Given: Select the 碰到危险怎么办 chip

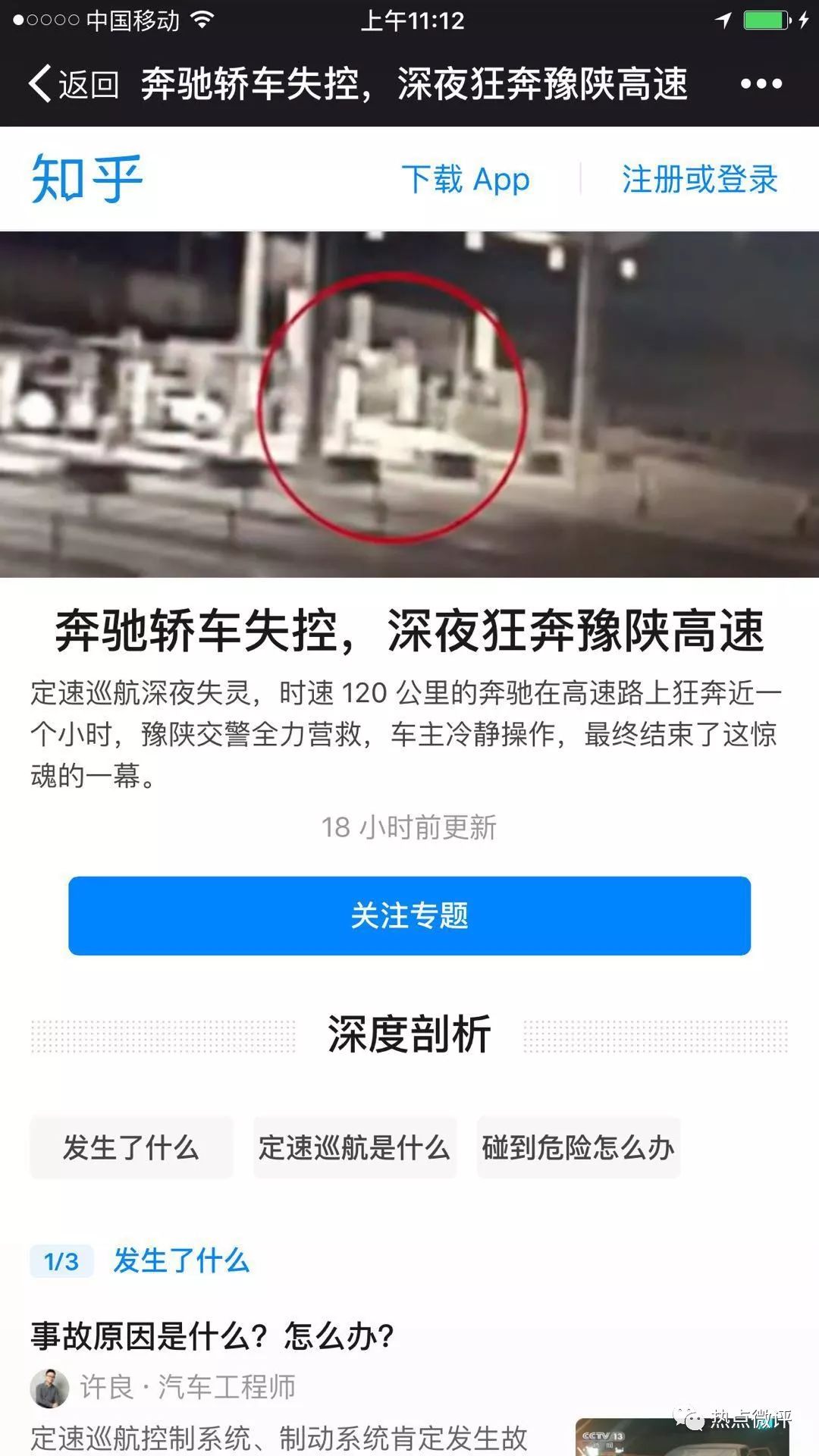Looking at the screenshot, I should click(578, 1147).
